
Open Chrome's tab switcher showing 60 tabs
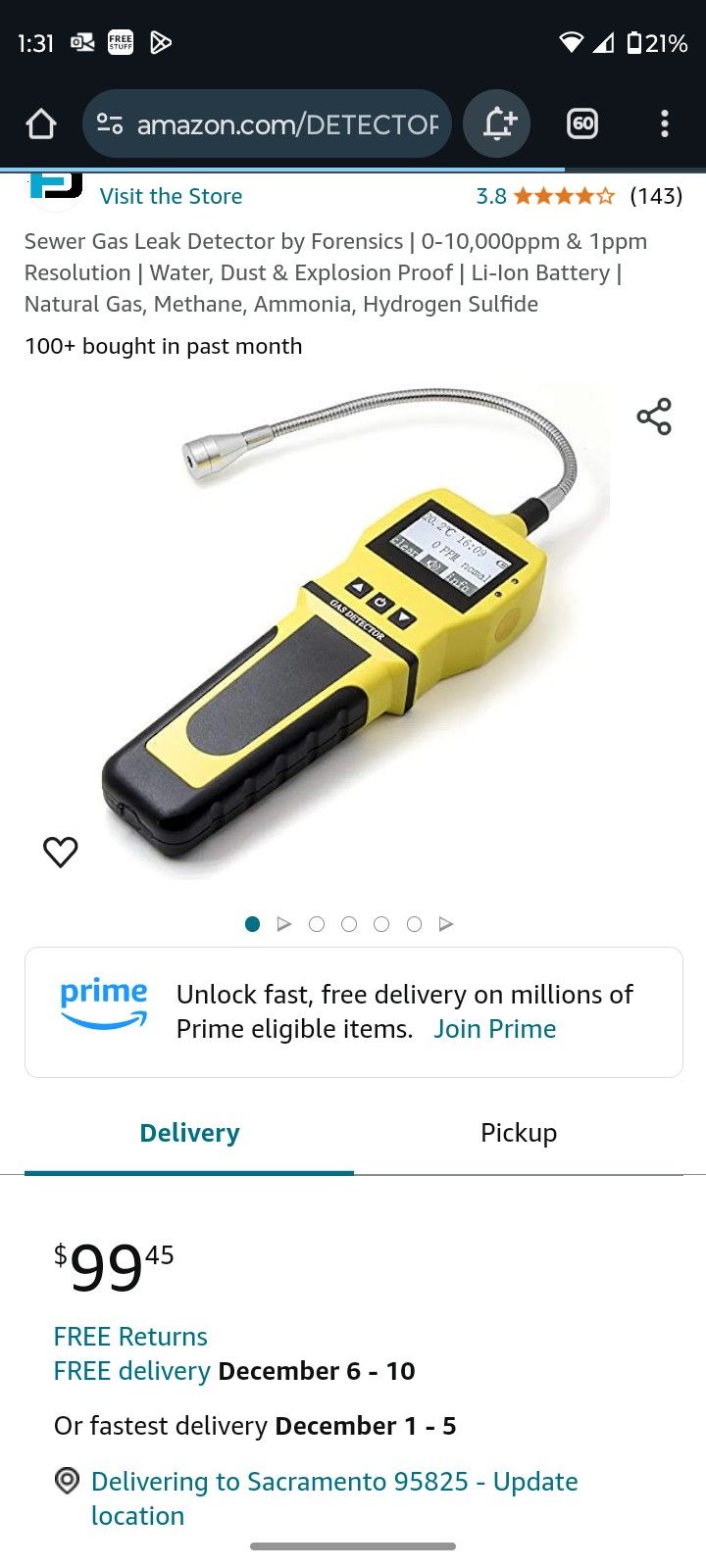[581, 123]
